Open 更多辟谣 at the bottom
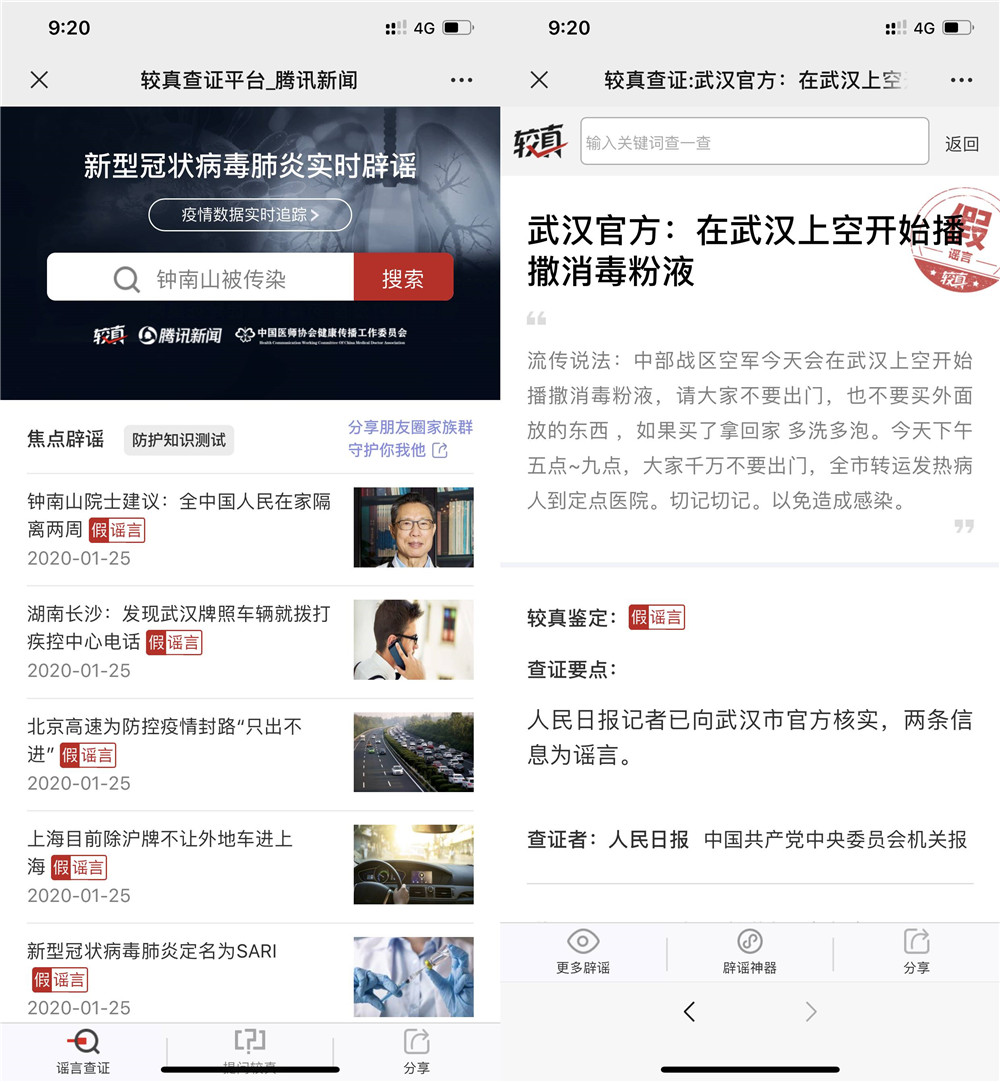1000x1082 pixels. coord(583,951)
